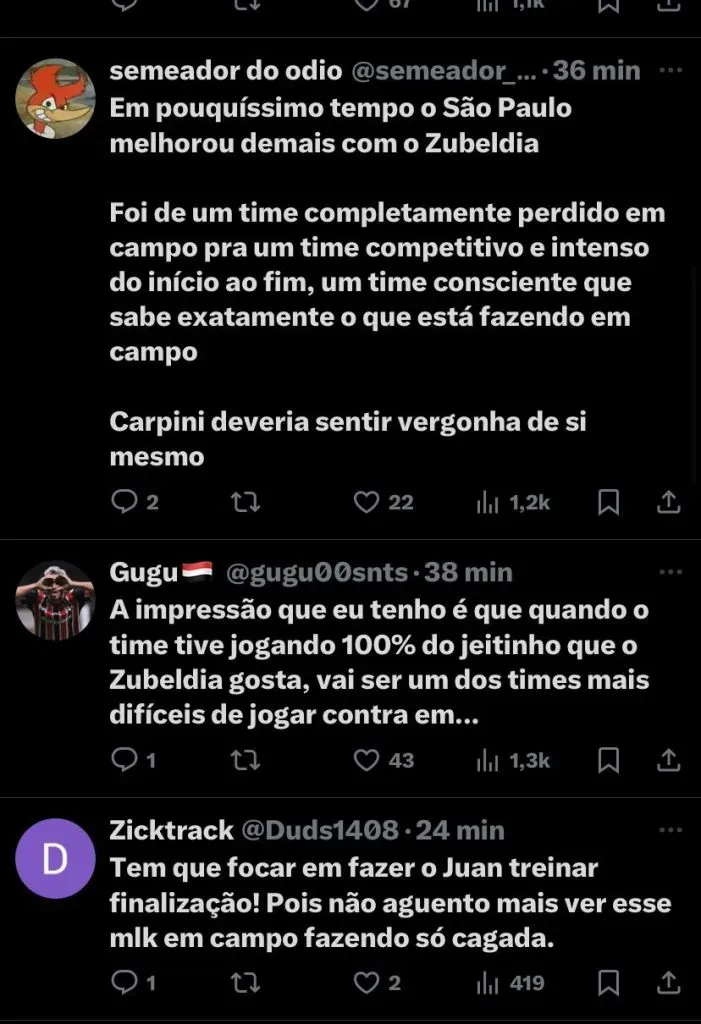Bookmark Zicktrack's tweet
Screen dimensions: 701x1024
pyautogui.click(x=608, y=982)
